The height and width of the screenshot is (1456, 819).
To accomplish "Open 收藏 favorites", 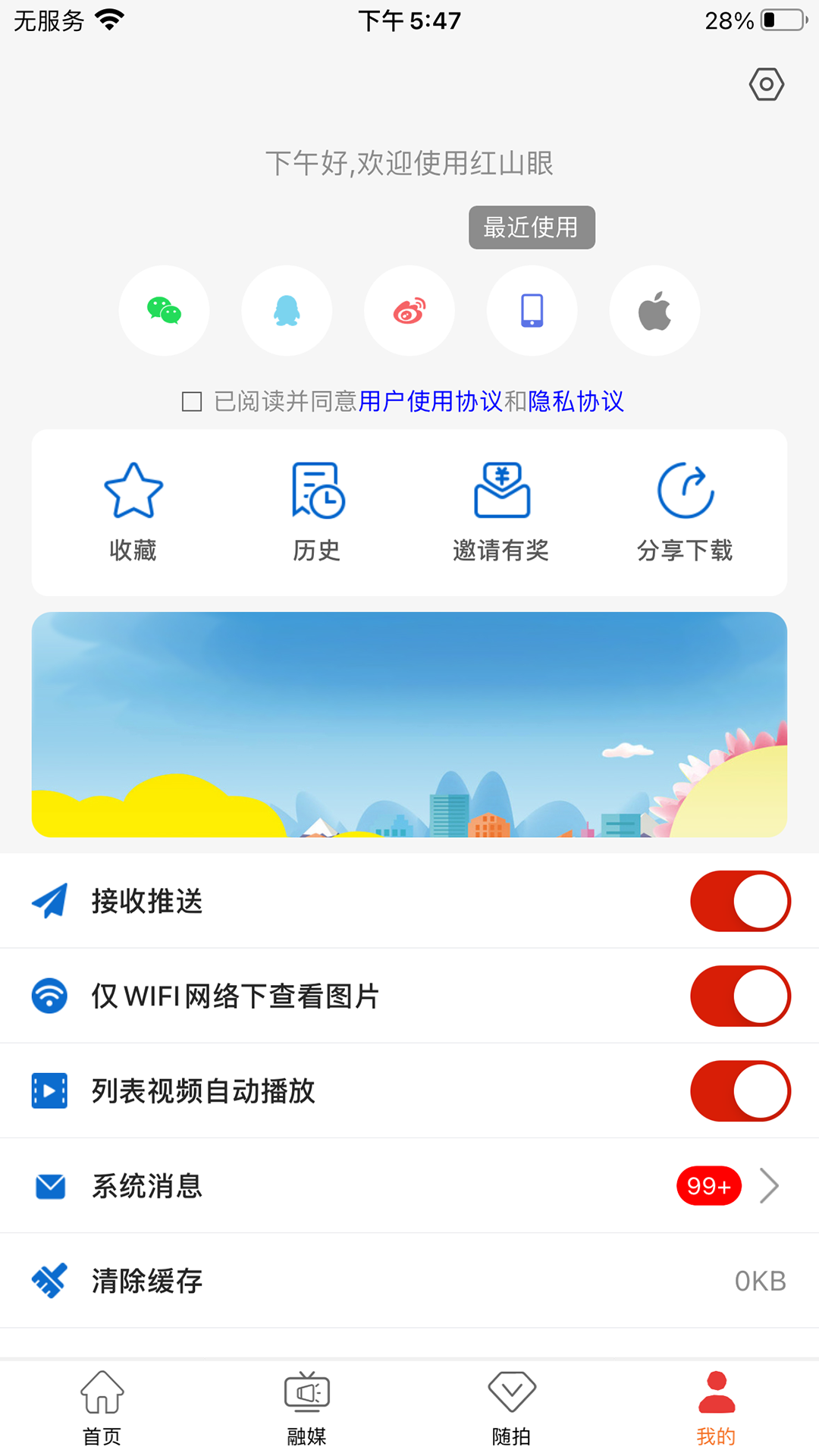I will click(133, 510).
